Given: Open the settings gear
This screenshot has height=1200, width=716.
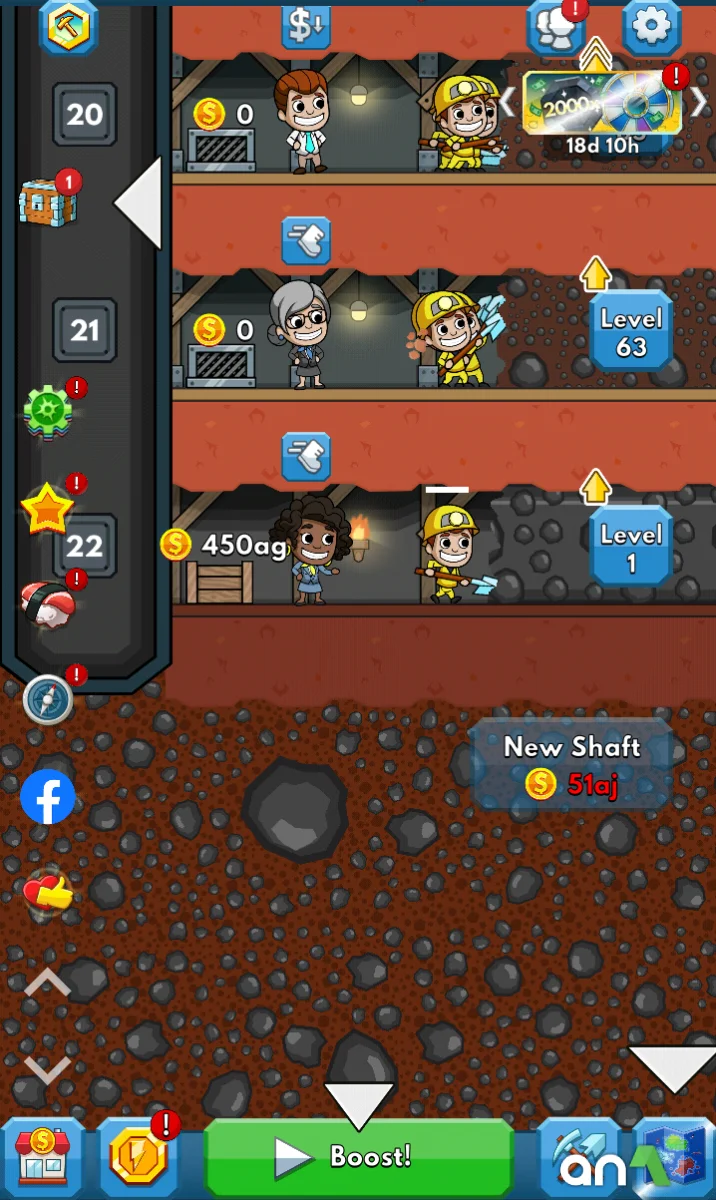Looking at the screenshot, I should pos(652,28).
